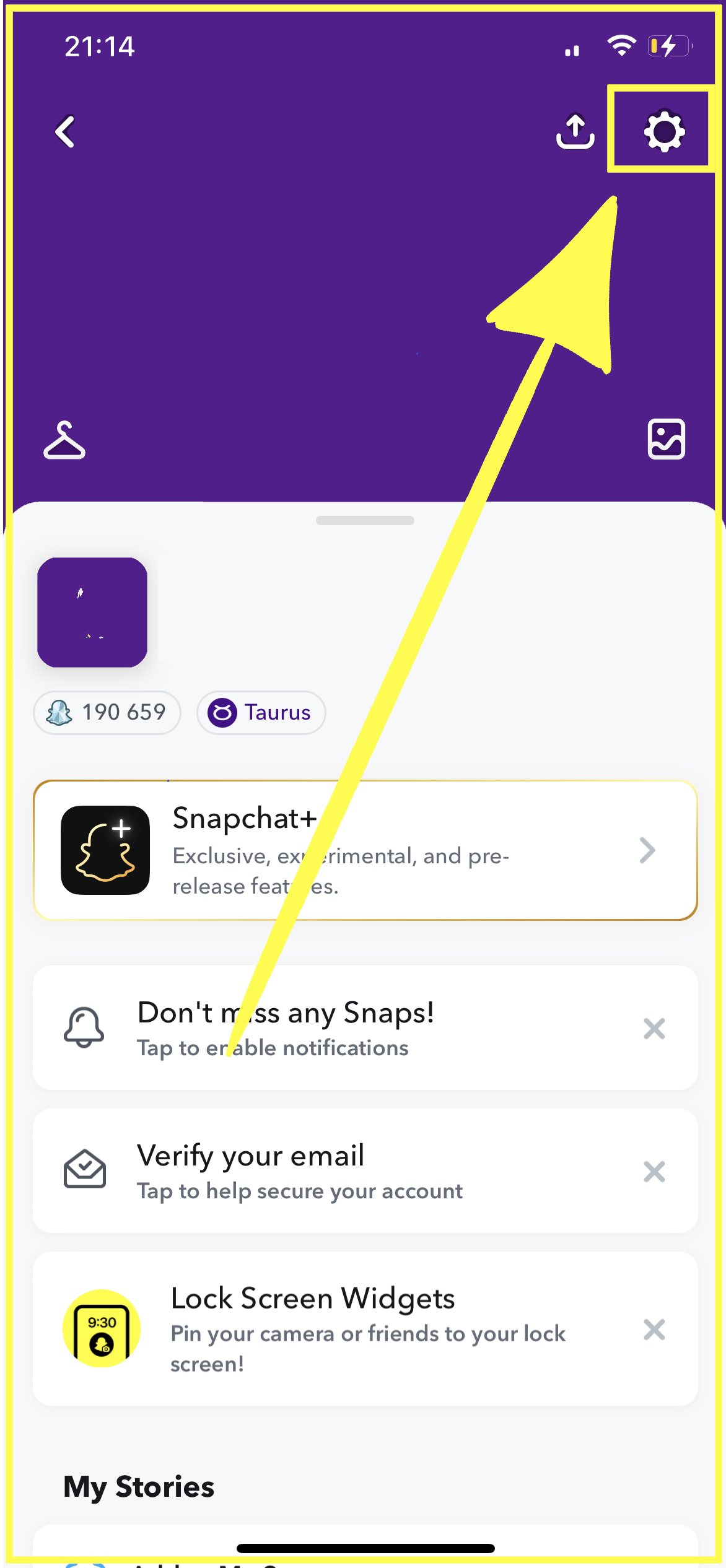View Snap score 190 659
The image size is (726, 1568).
click(107, 713)
